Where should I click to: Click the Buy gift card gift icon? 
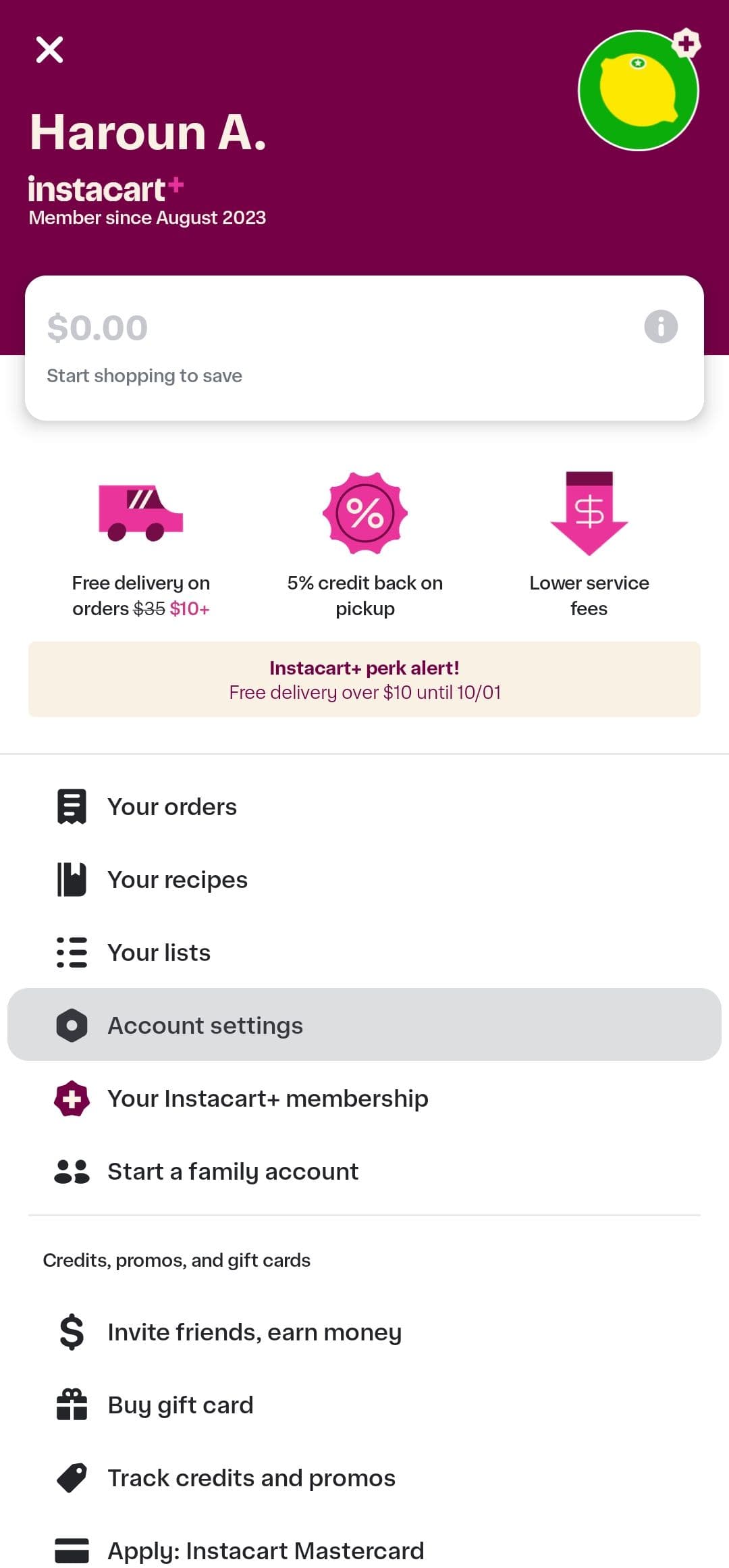tap(72, 1405)
